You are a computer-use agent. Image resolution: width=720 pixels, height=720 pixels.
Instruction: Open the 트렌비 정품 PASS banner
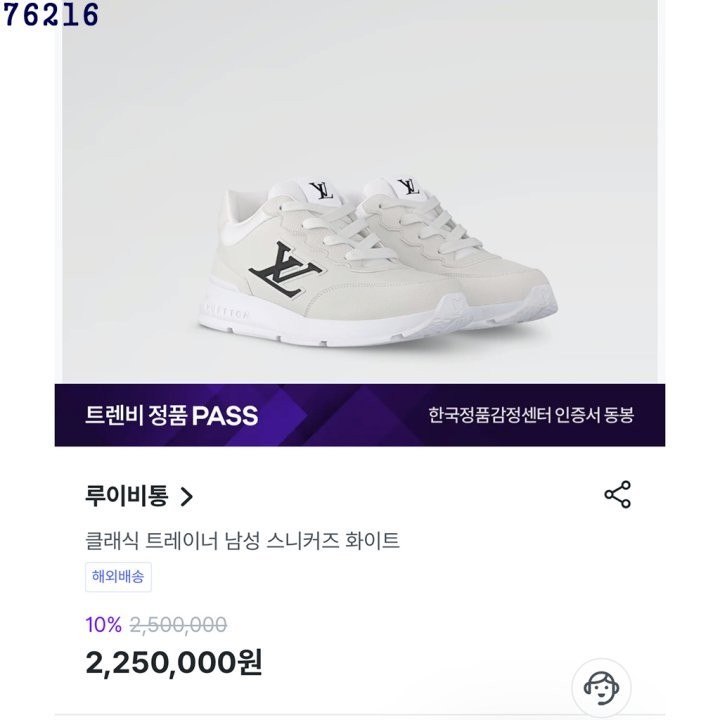[x=360, y=415]
